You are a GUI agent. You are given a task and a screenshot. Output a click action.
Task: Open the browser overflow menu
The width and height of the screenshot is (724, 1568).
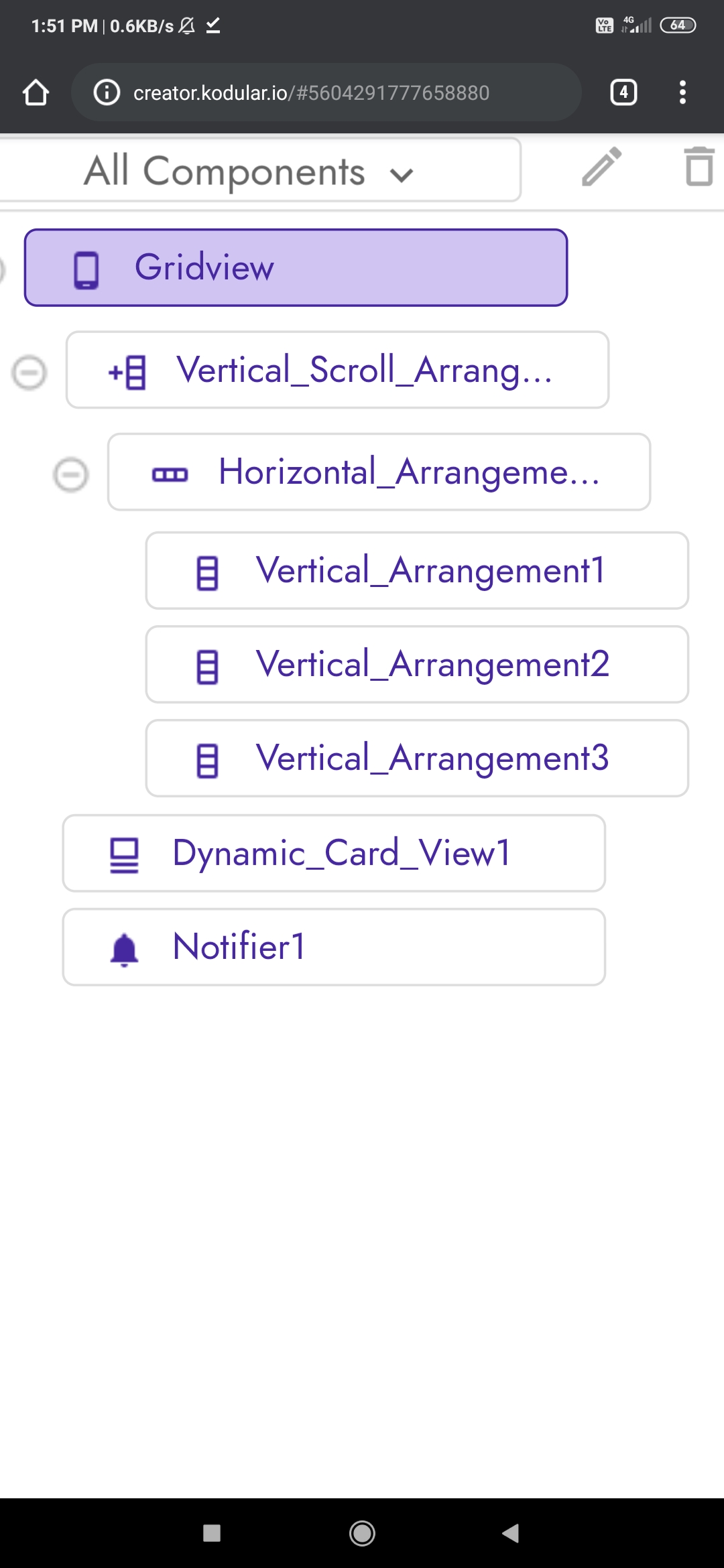(682, 92)
